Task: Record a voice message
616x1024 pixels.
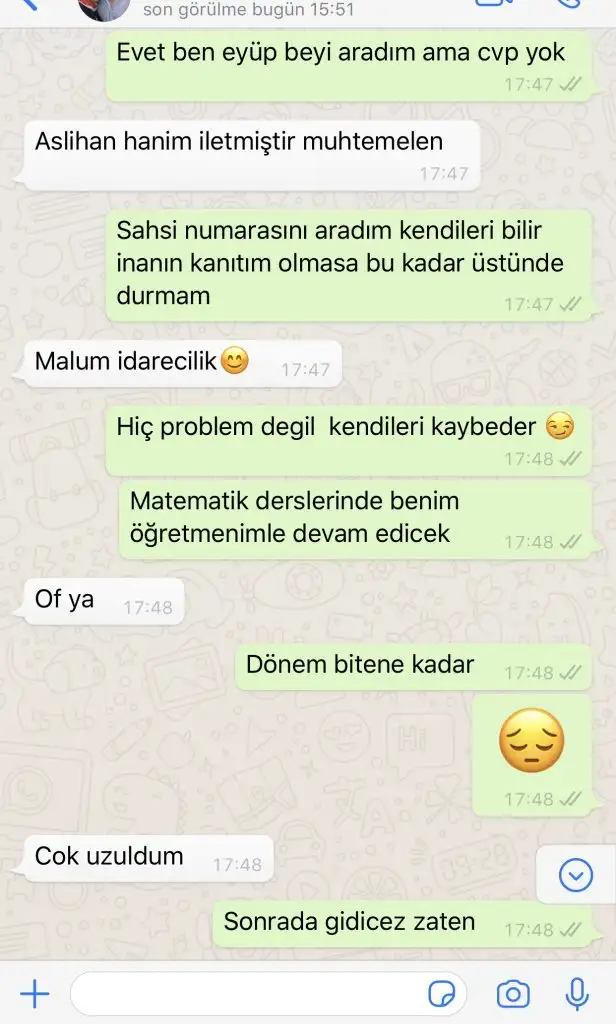Action: tap(577, 993)
